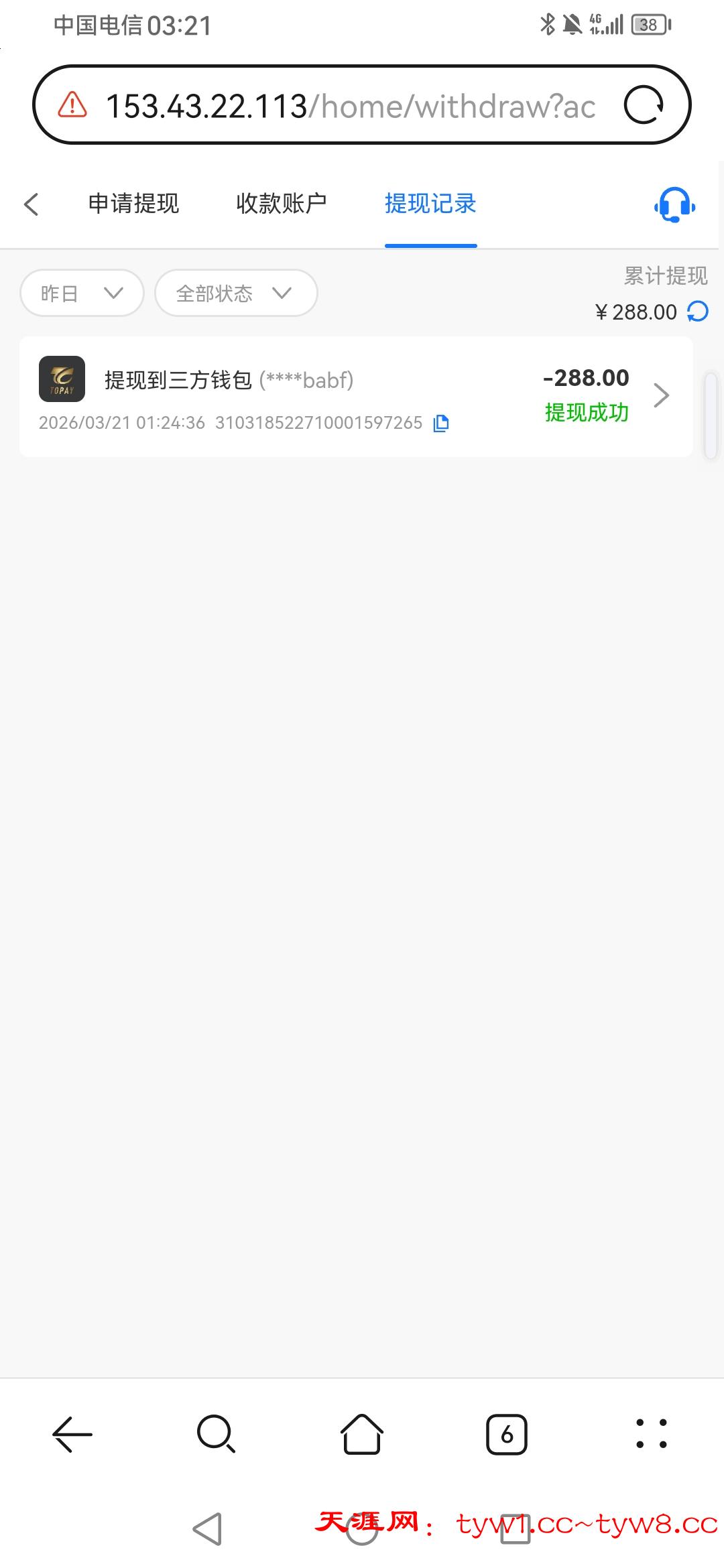
Task: Tap the browser address bar
Action: pos(349,106)
